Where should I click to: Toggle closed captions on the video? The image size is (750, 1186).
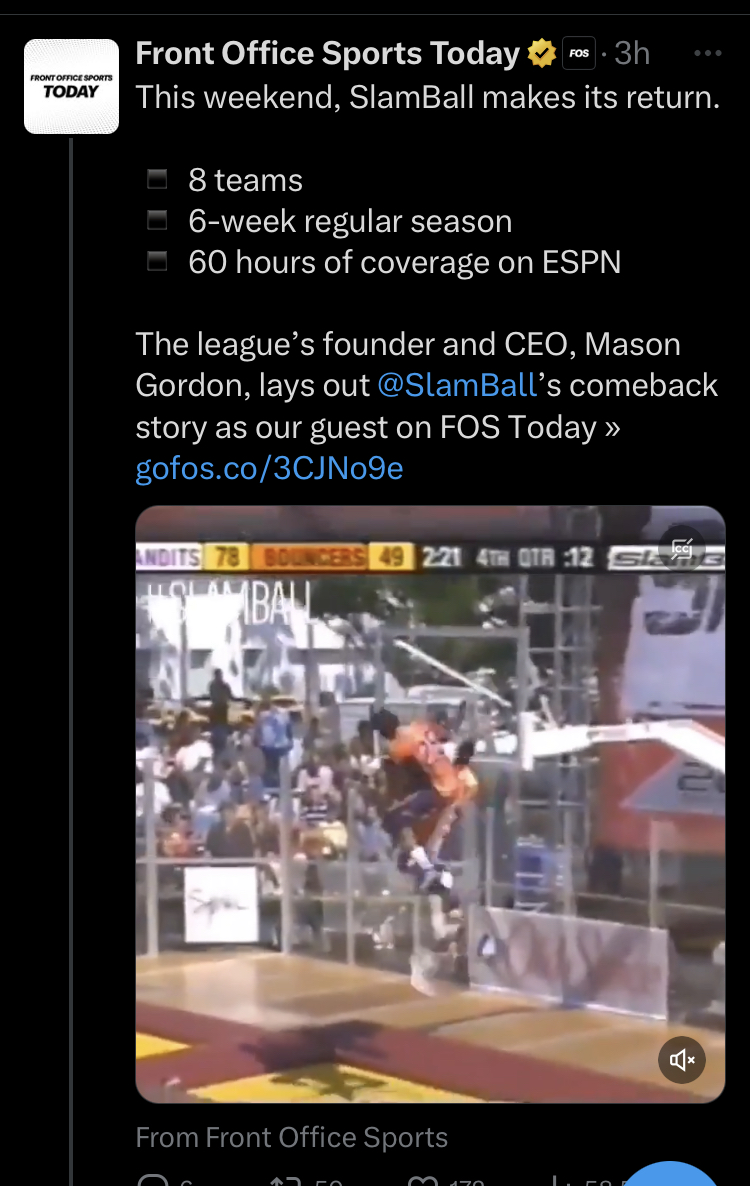coord(683,548)
